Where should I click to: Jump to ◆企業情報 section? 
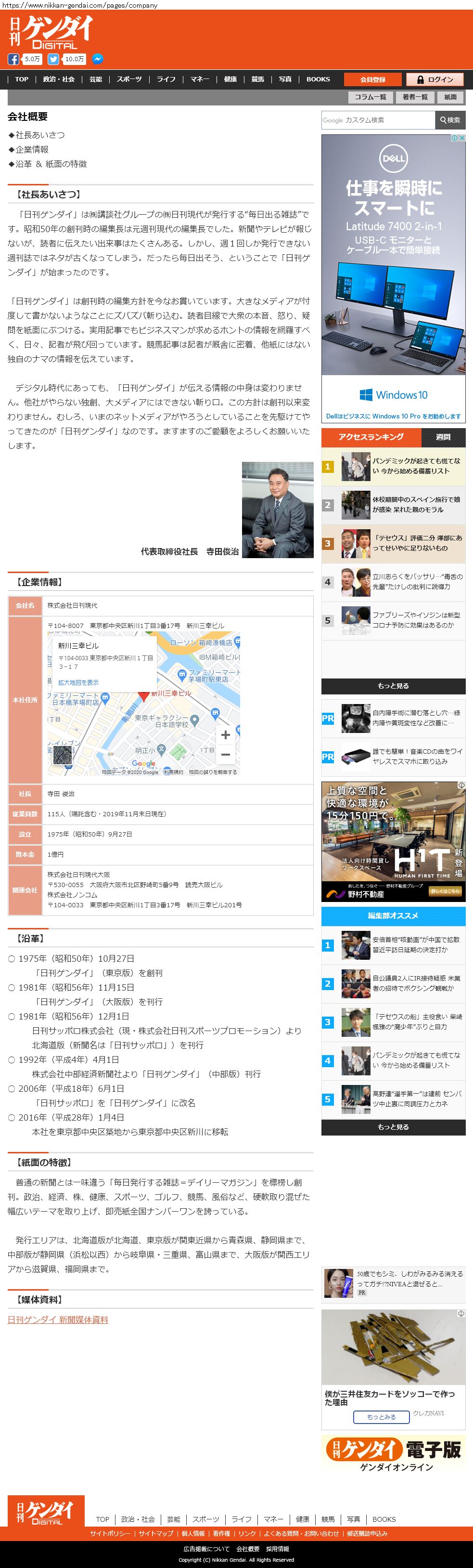(28, 149)
